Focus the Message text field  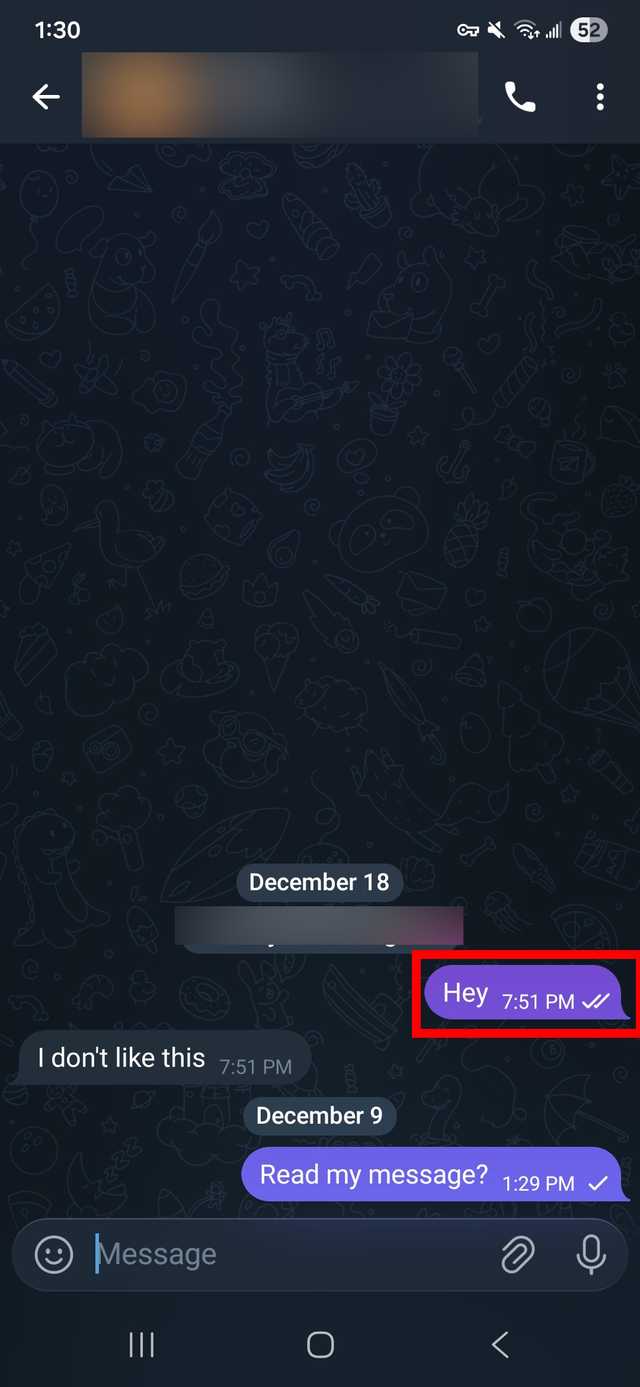[x=290, y=1254]
